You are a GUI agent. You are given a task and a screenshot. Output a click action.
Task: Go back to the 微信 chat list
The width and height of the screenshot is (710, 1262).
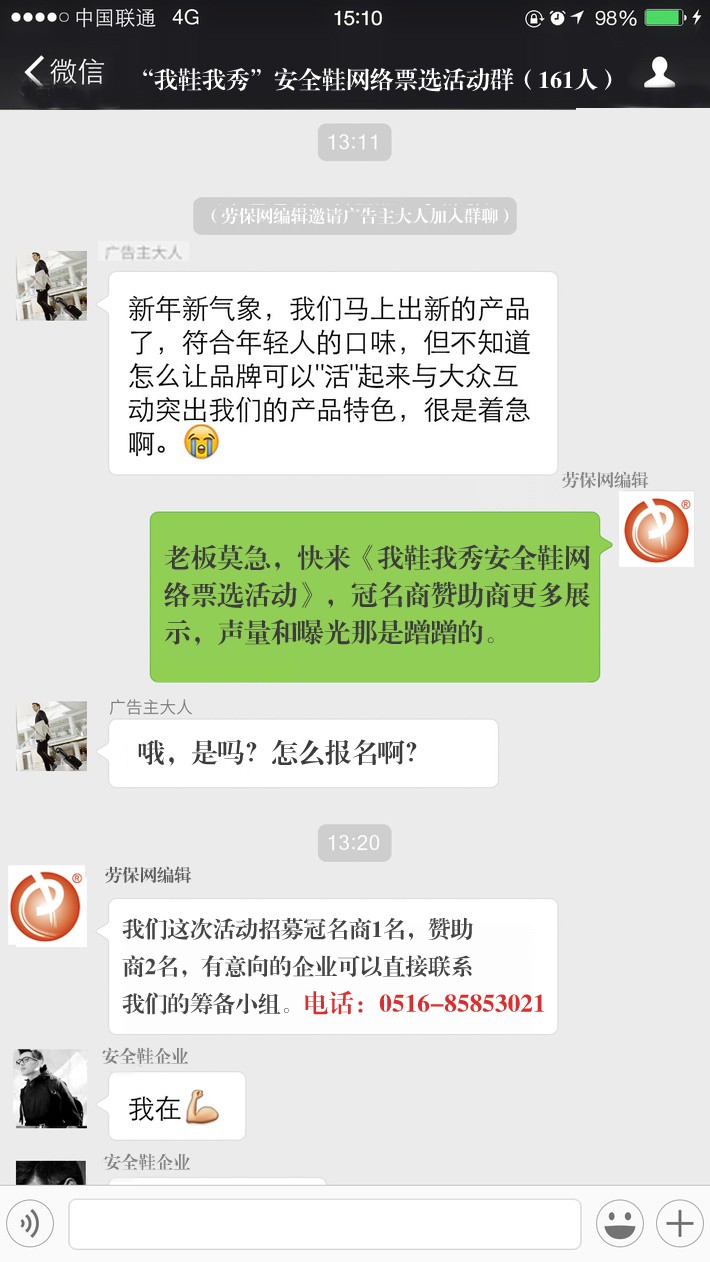[64, 72]
